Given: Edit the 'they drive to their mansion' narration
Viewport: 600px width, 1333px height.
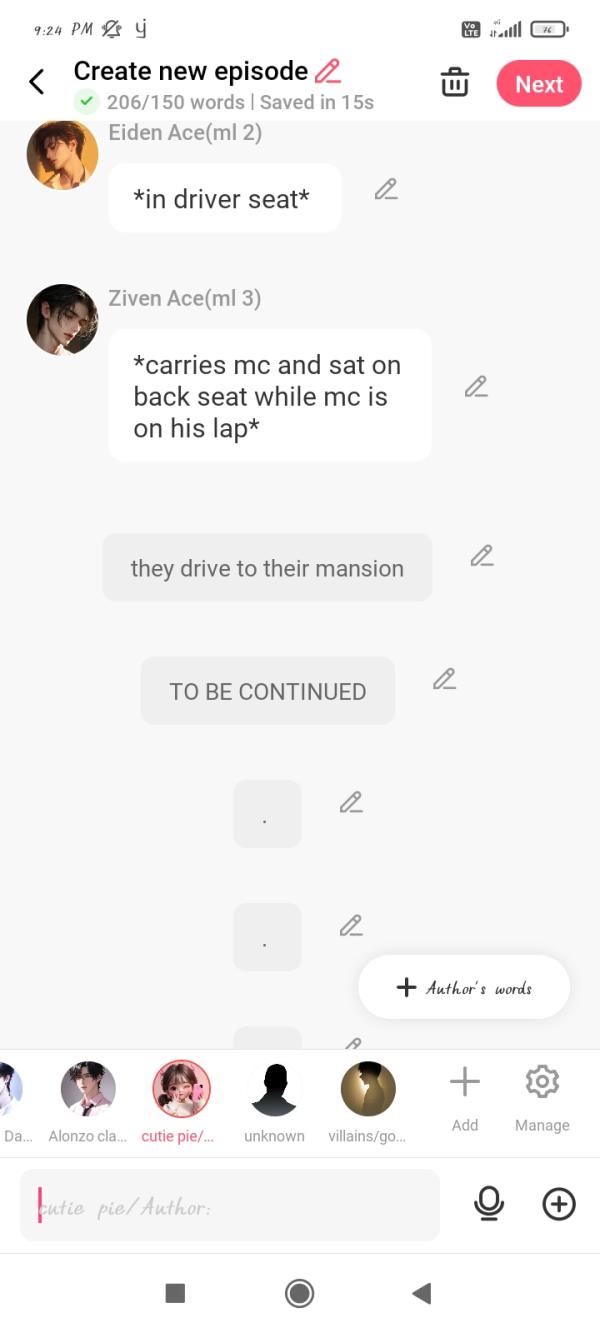Looking at the screenshot, I should click(482, 556).
